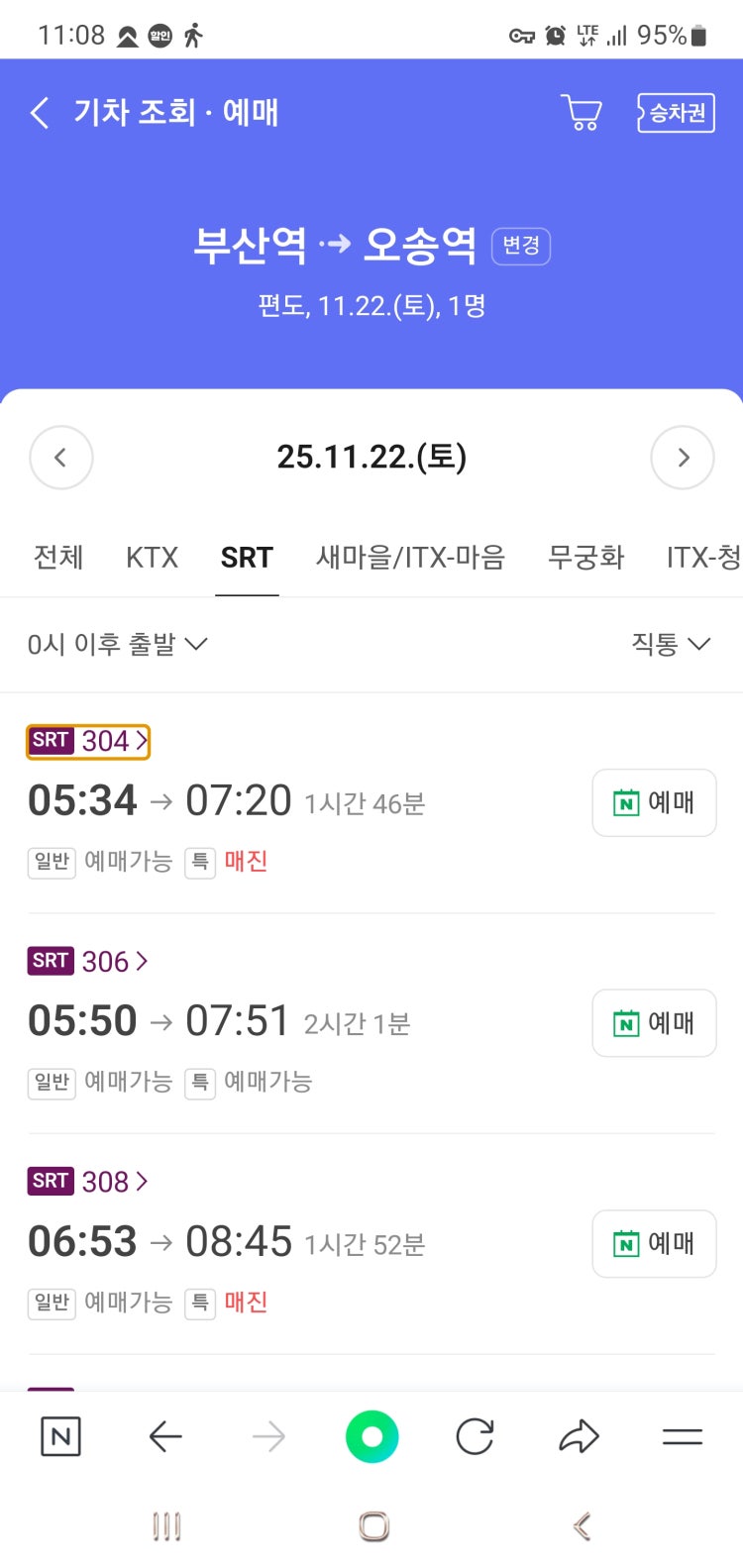Open the shopping cart
The image size is (743, 1568).
pos(582,113)
